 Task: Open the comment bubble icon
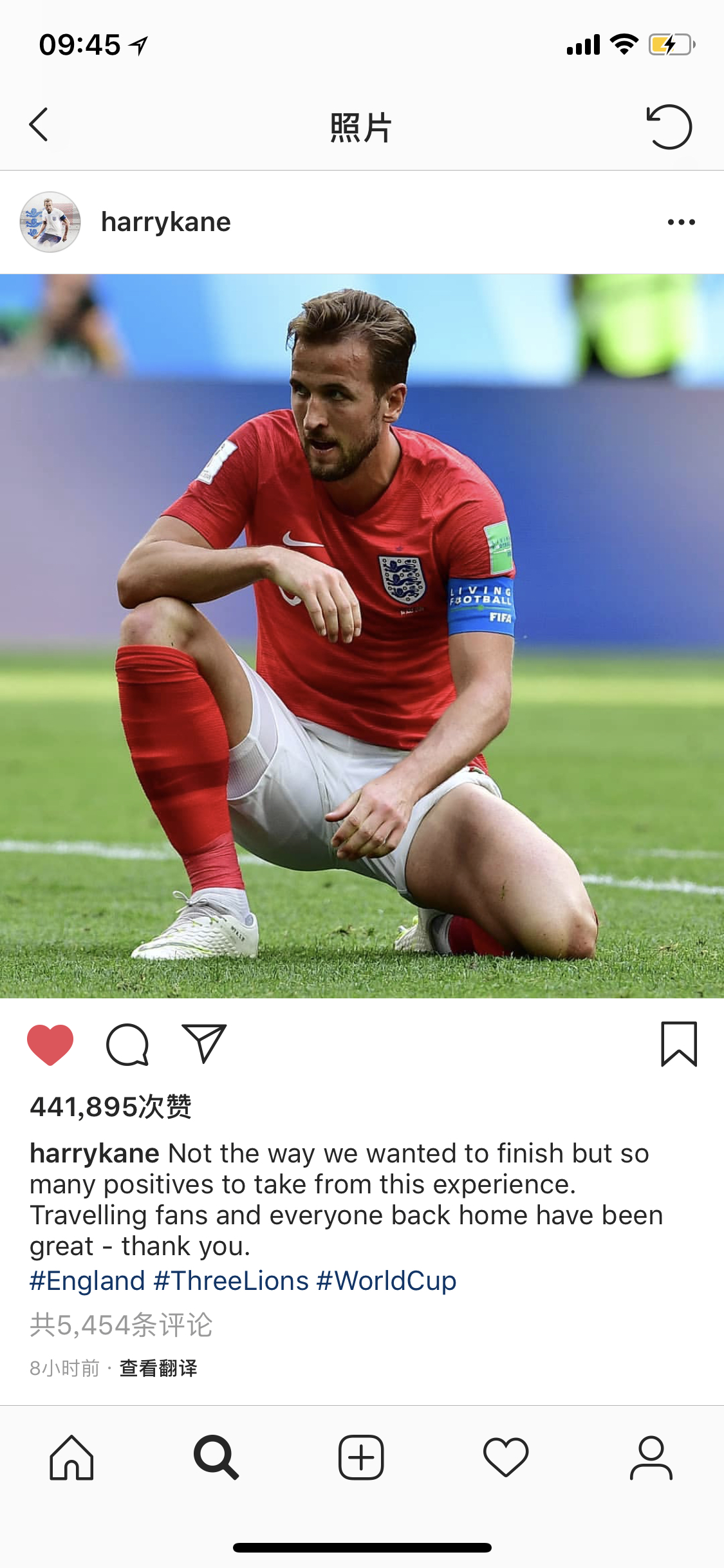127,1044
